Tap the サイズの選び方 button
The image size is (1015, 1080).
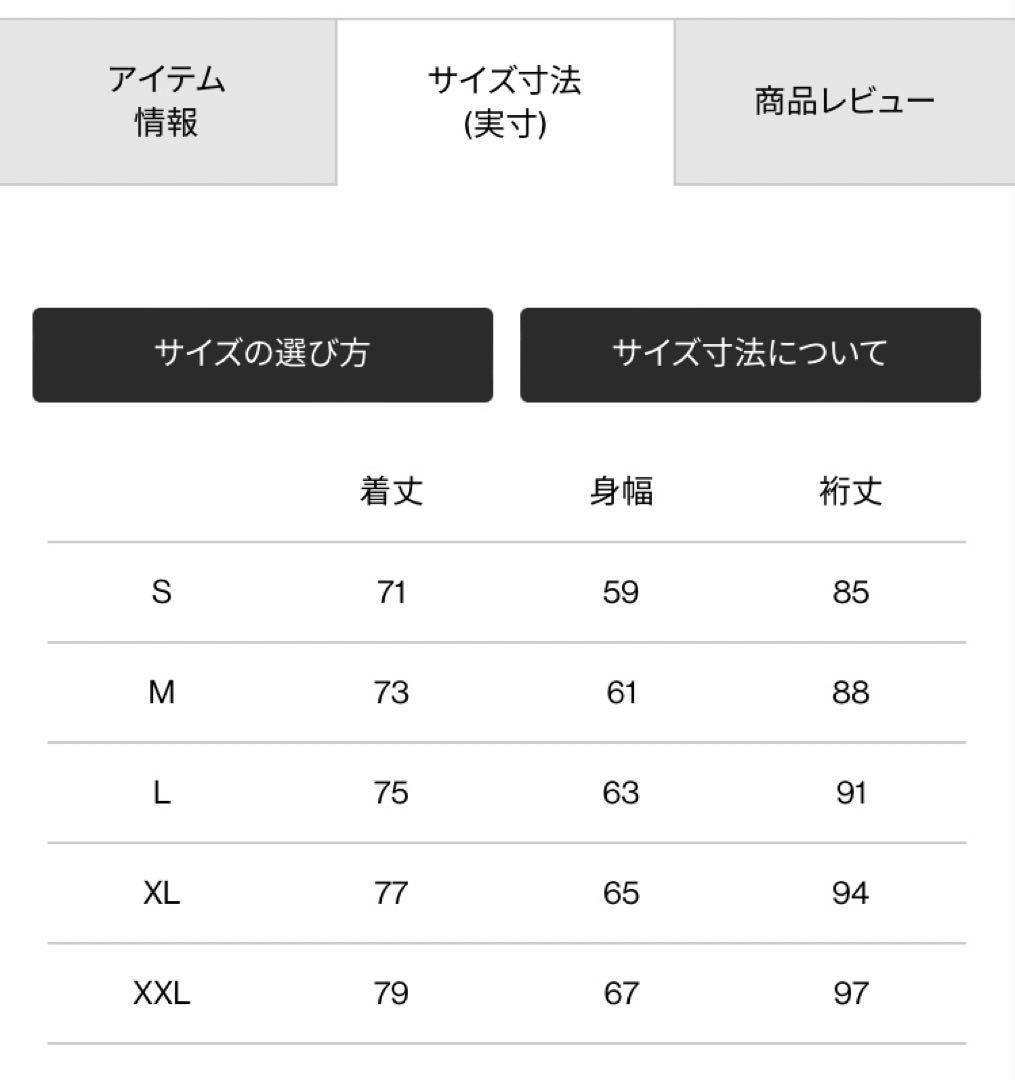tap(262, 354)
